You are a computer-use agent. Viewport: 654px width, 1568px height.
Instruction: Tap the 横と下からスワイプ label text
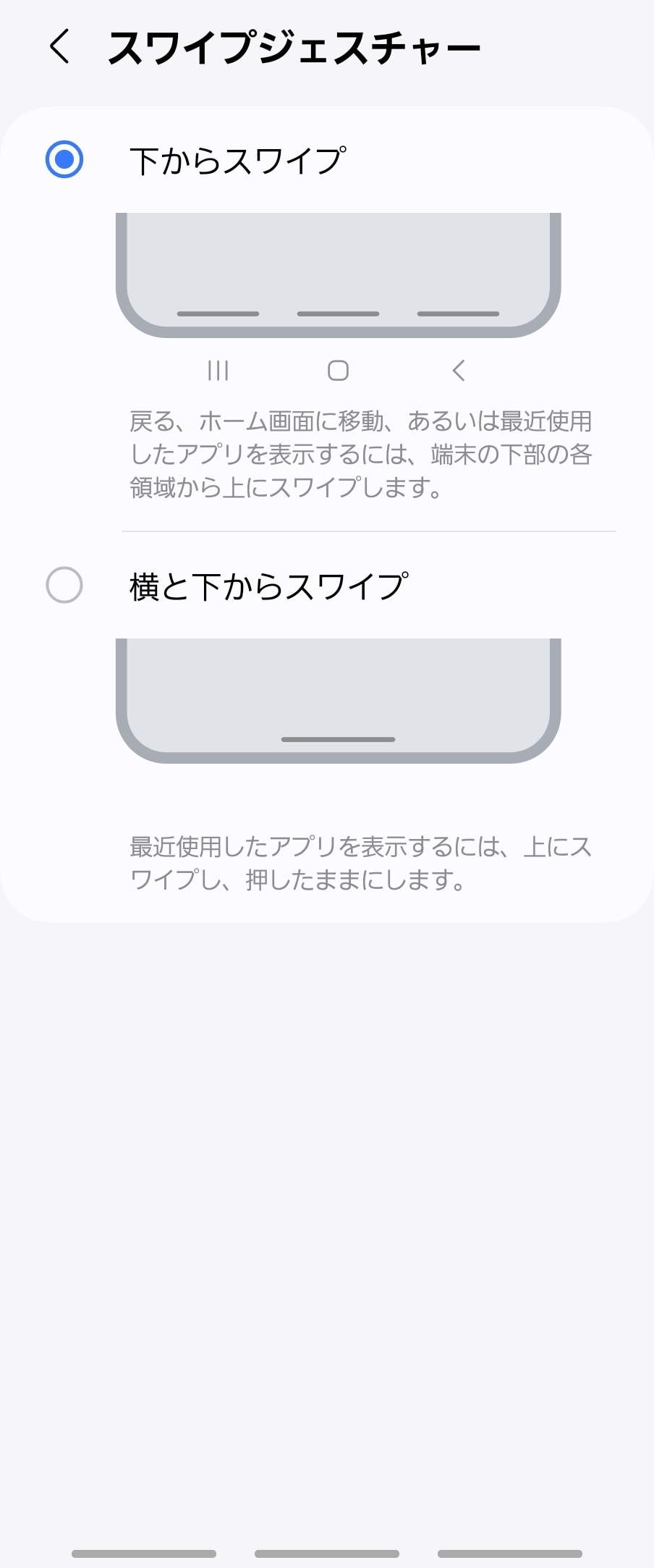[x=268, y=585]
